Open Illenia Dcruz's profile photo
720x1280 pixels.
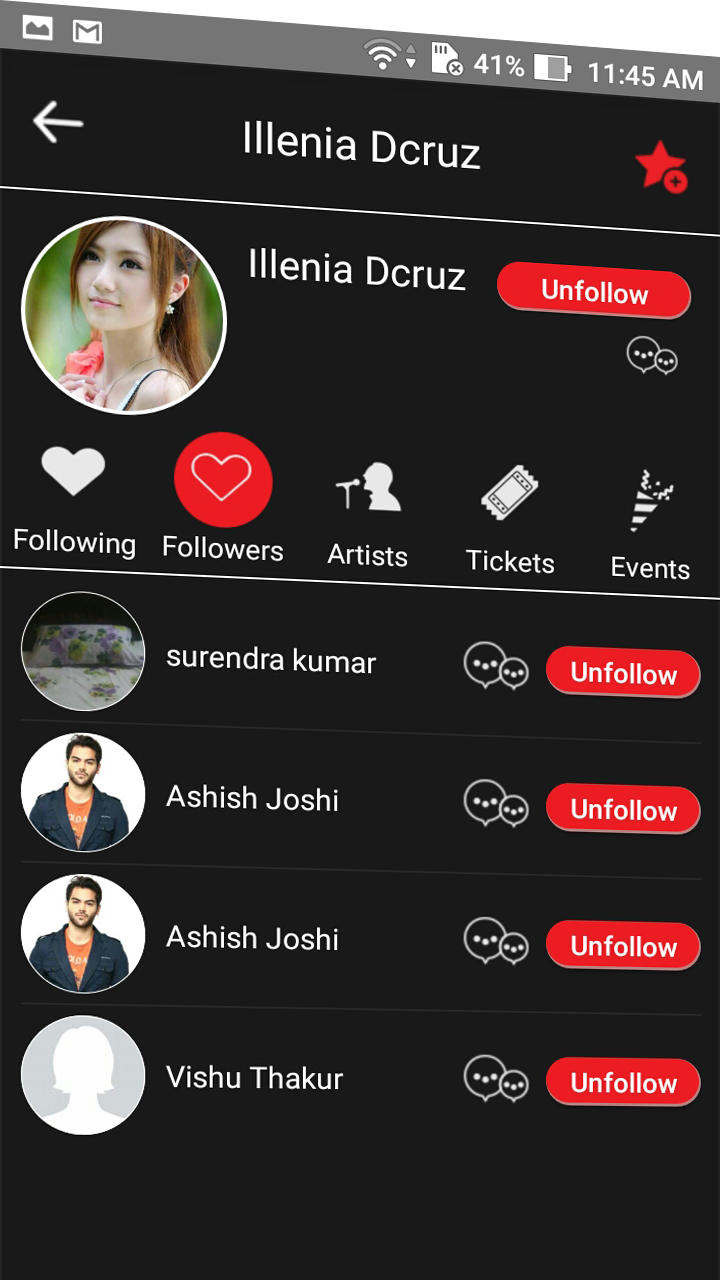click(124, 316)
